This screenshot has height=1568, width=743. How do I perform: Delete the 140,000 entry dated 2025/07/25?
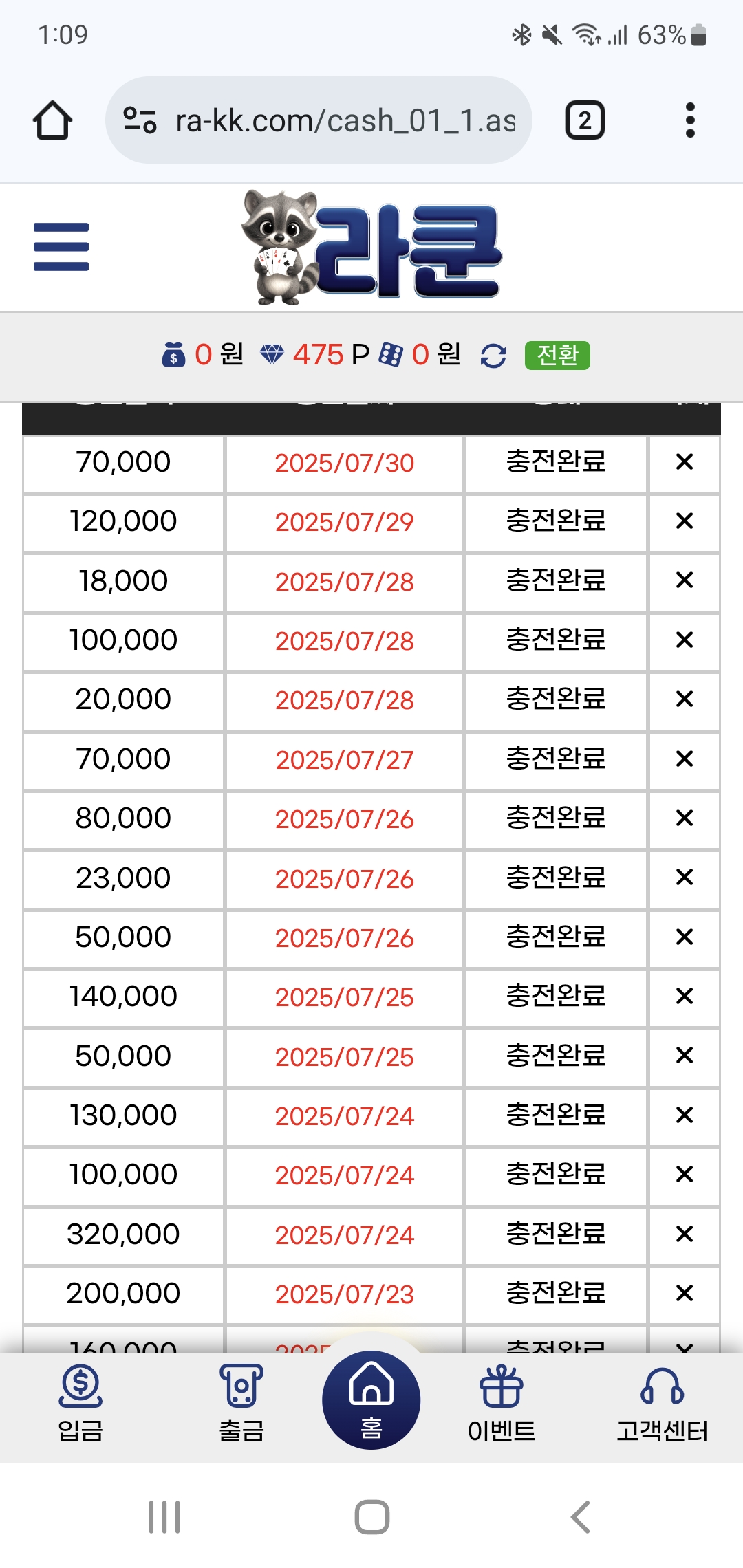point(685,997)
